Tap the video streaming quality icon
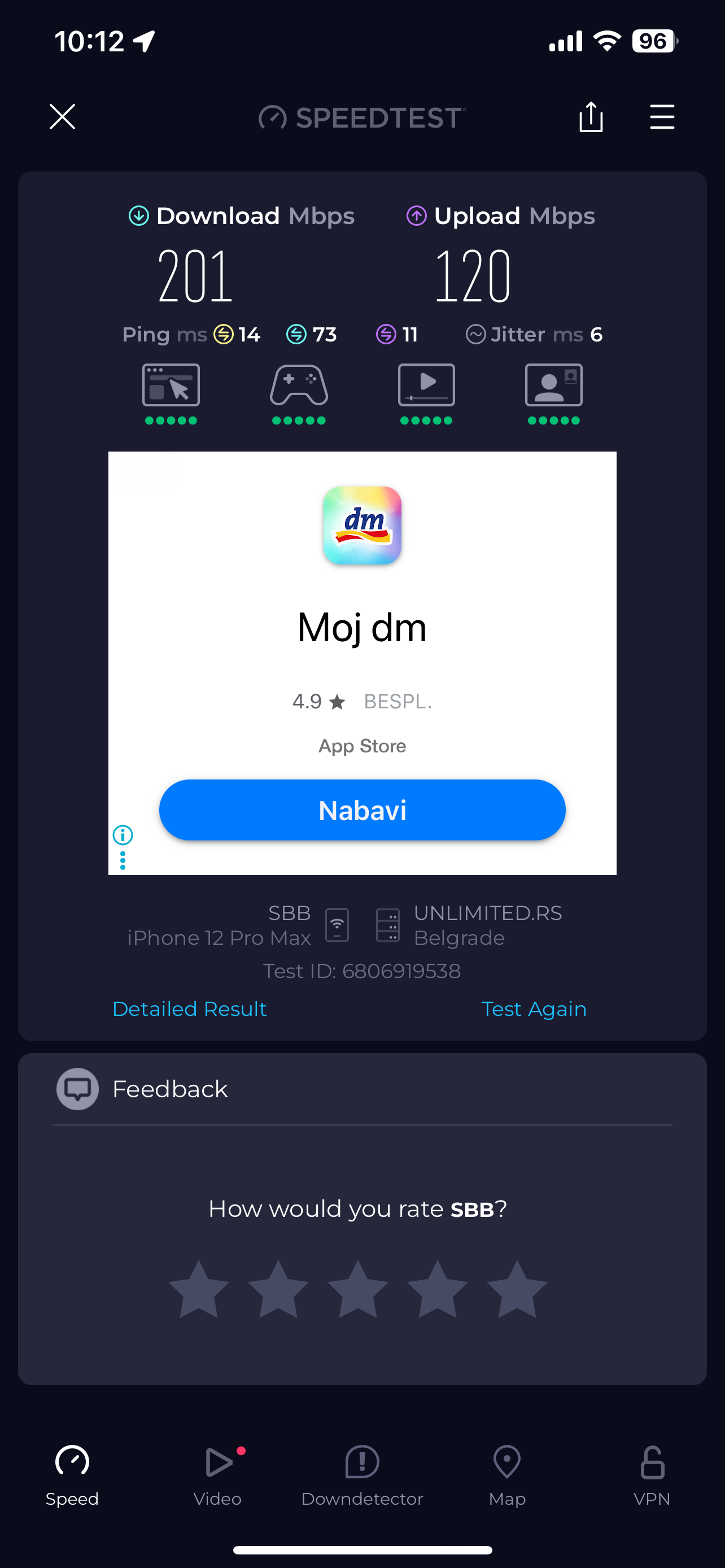This screenshot has width=725, height=1568. (426, 386)
